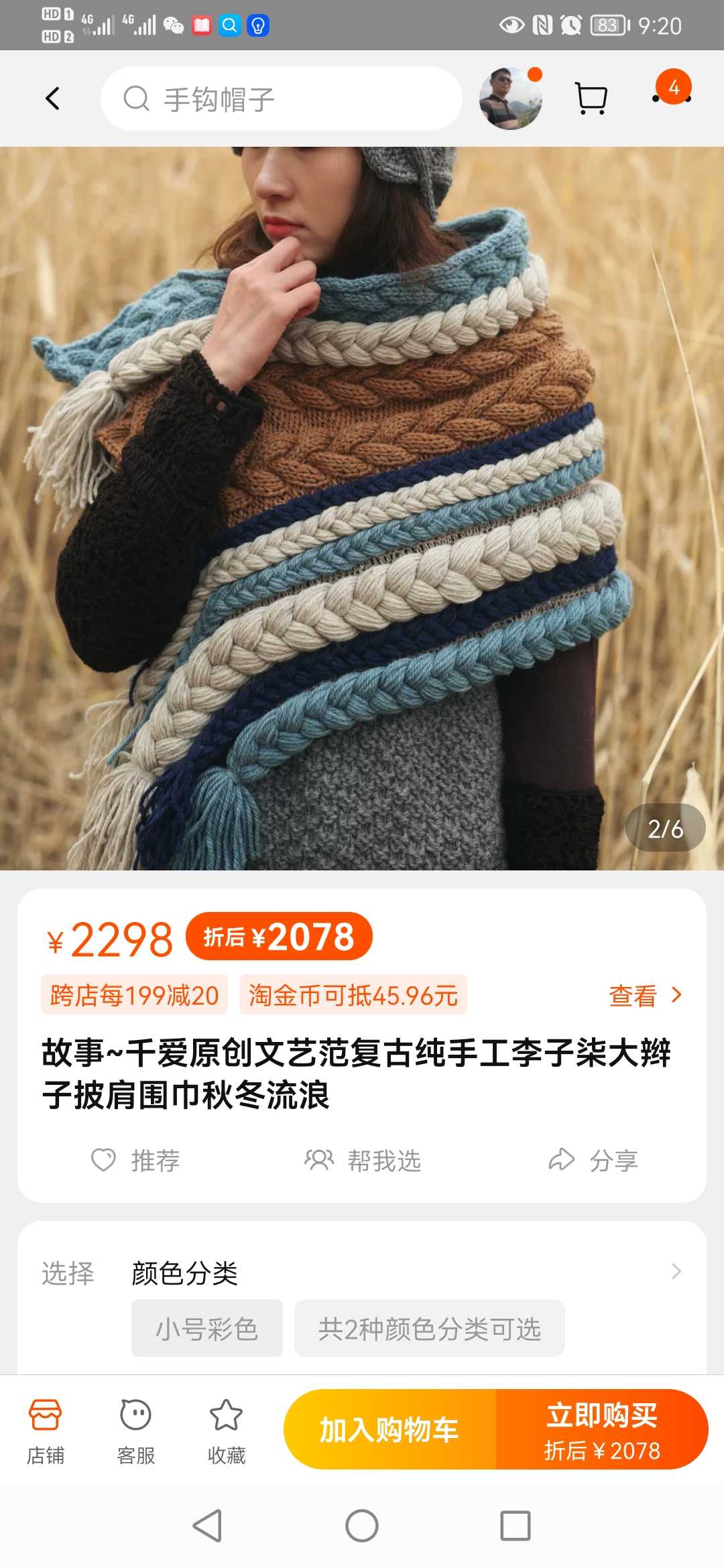Ask friends via 帮我选

pyautogui.click(x=363, y=1160)
